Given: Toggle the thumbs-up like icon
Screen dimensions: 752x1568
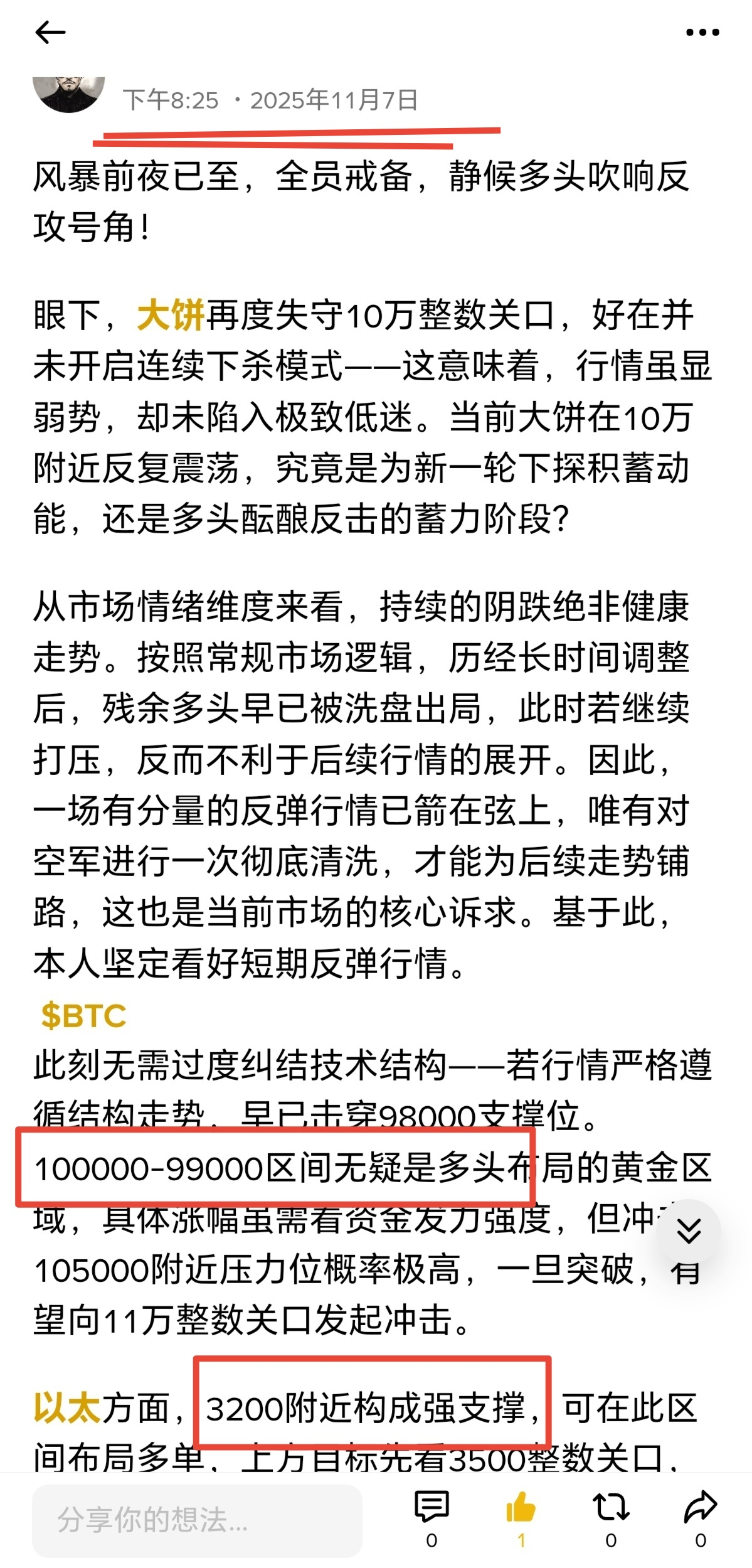Looking at the screenshot, I should click(x=521, y=1508).
